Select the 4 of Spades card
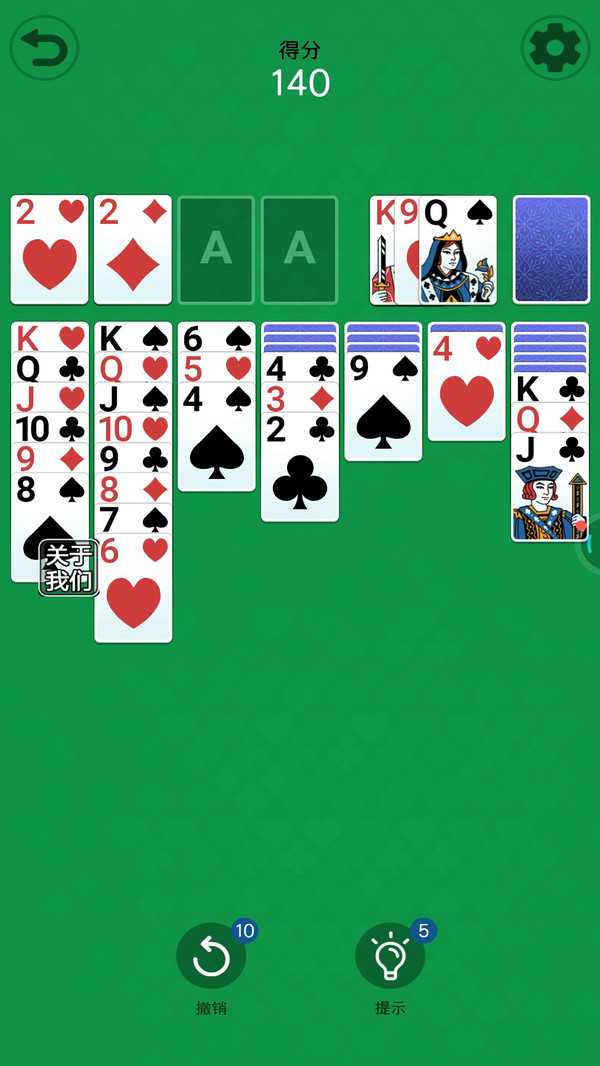Image resolution: width=600 pixels, height=1066 pixels. tap(217, 440)
